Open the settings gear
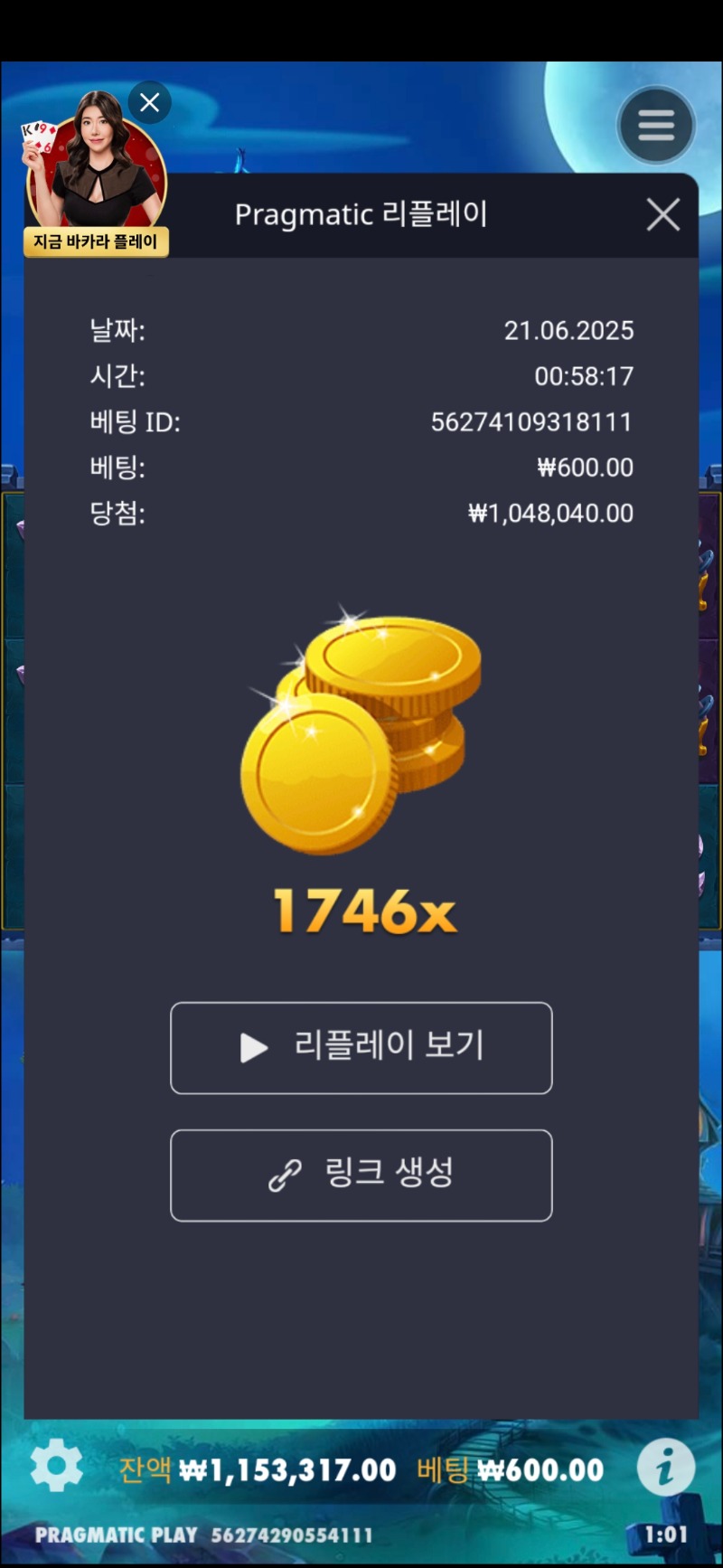 pos(56,1467)
